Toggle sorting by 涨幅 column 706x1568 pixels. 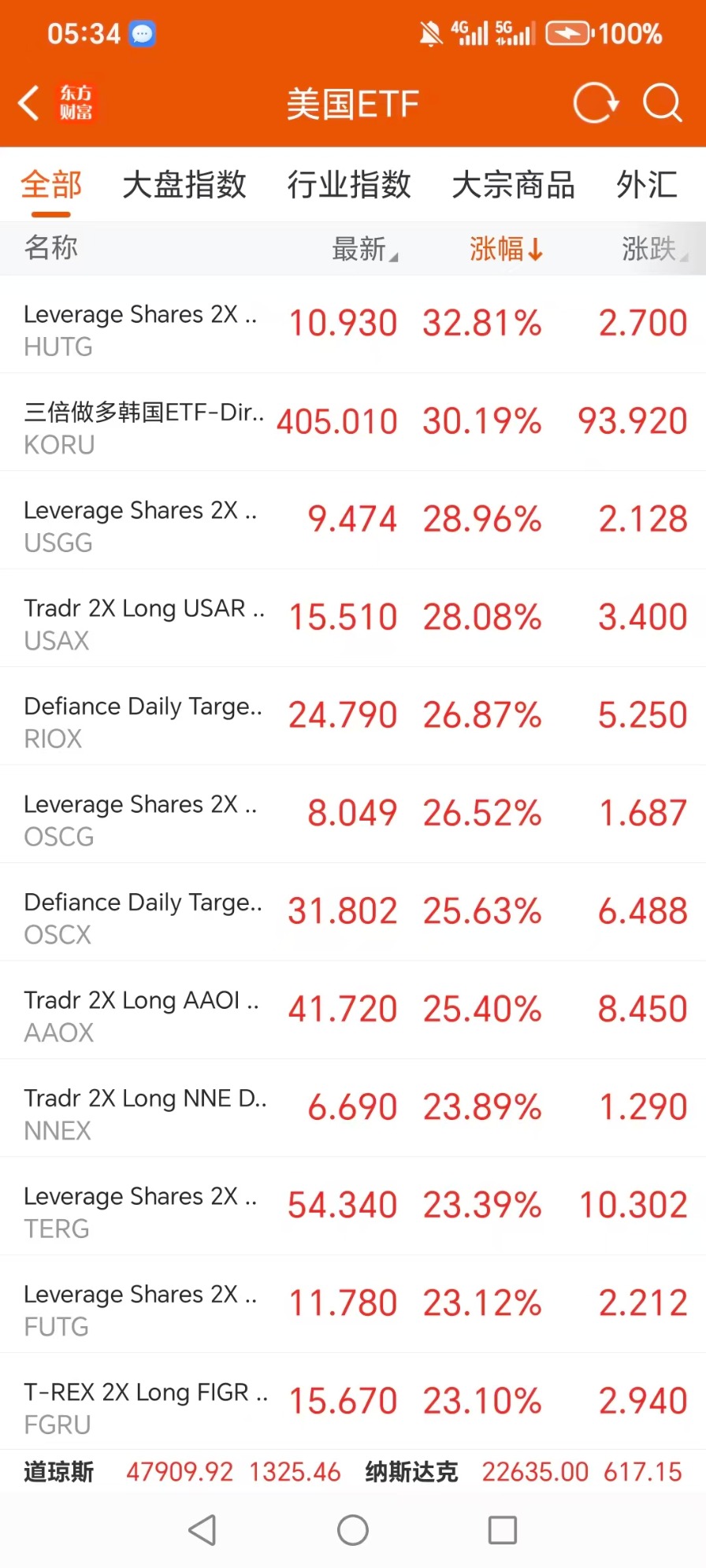(506, 250)
